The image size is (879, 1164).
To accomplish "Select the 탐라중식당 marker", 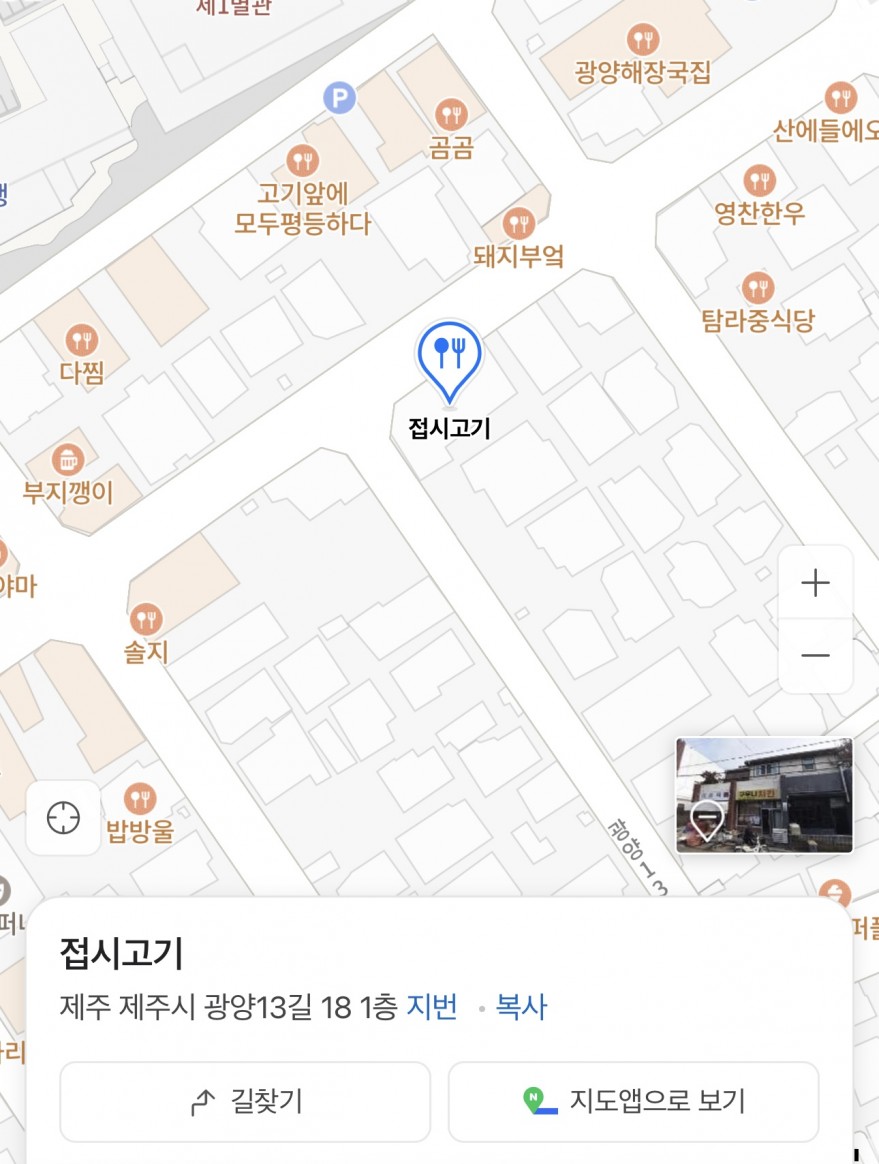I will (758, 288).
